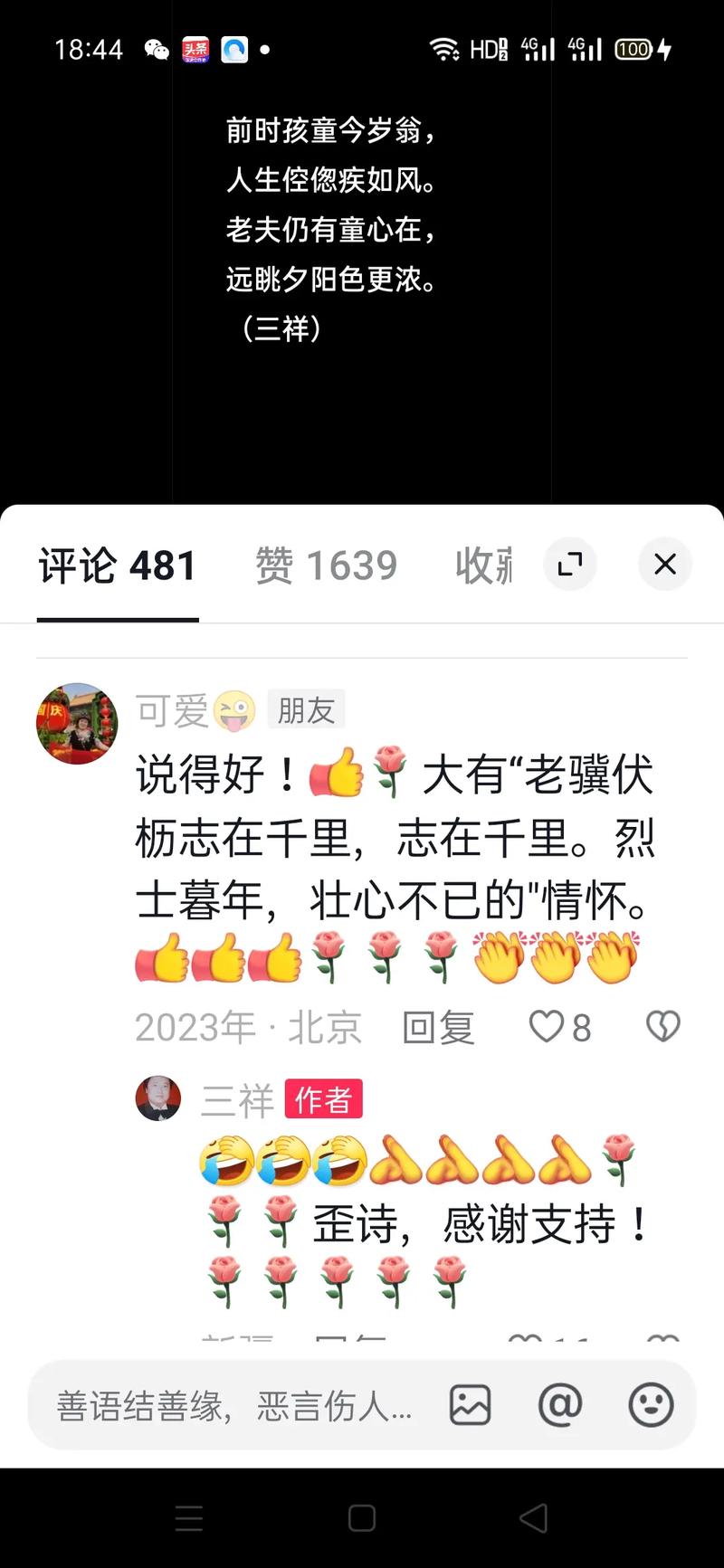Image resolution: width=724 pixels, height=1568 pixels.
Task: Open WeChat from the status bar
Action: click(156, 50)
